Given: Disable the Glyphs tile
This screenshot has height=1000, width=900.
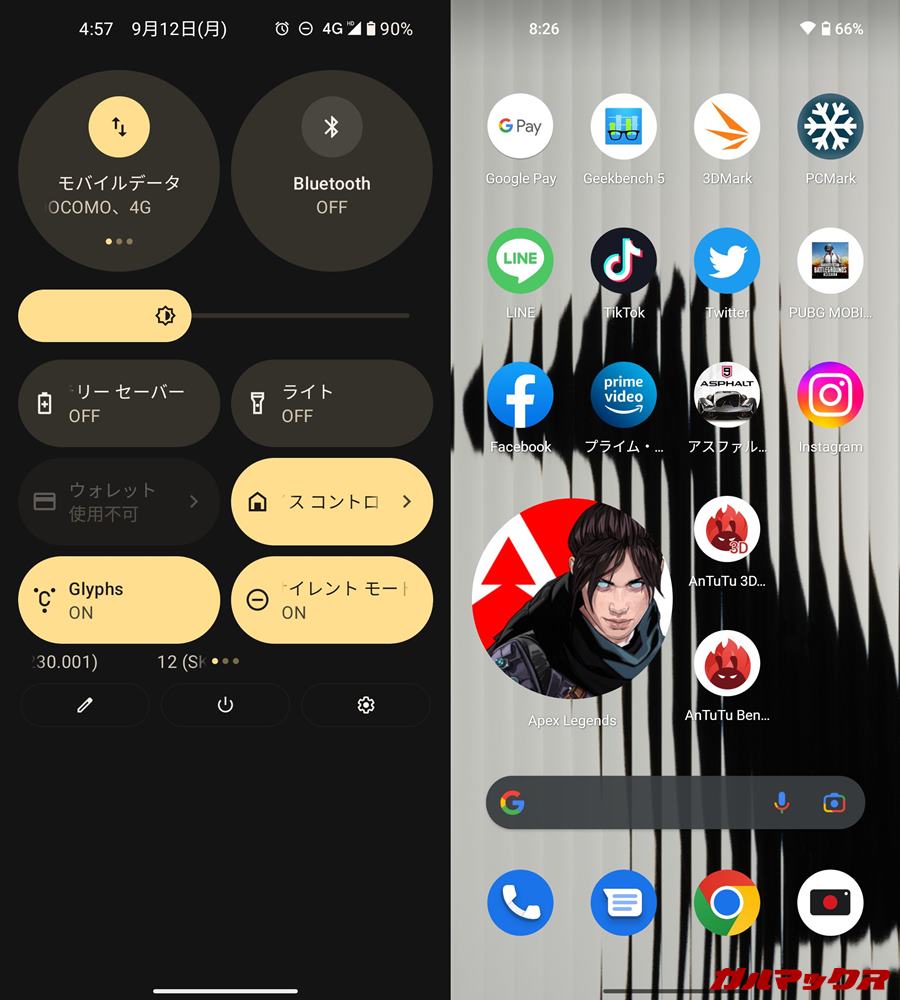Looking at the screenshot, I should [119, 600].
